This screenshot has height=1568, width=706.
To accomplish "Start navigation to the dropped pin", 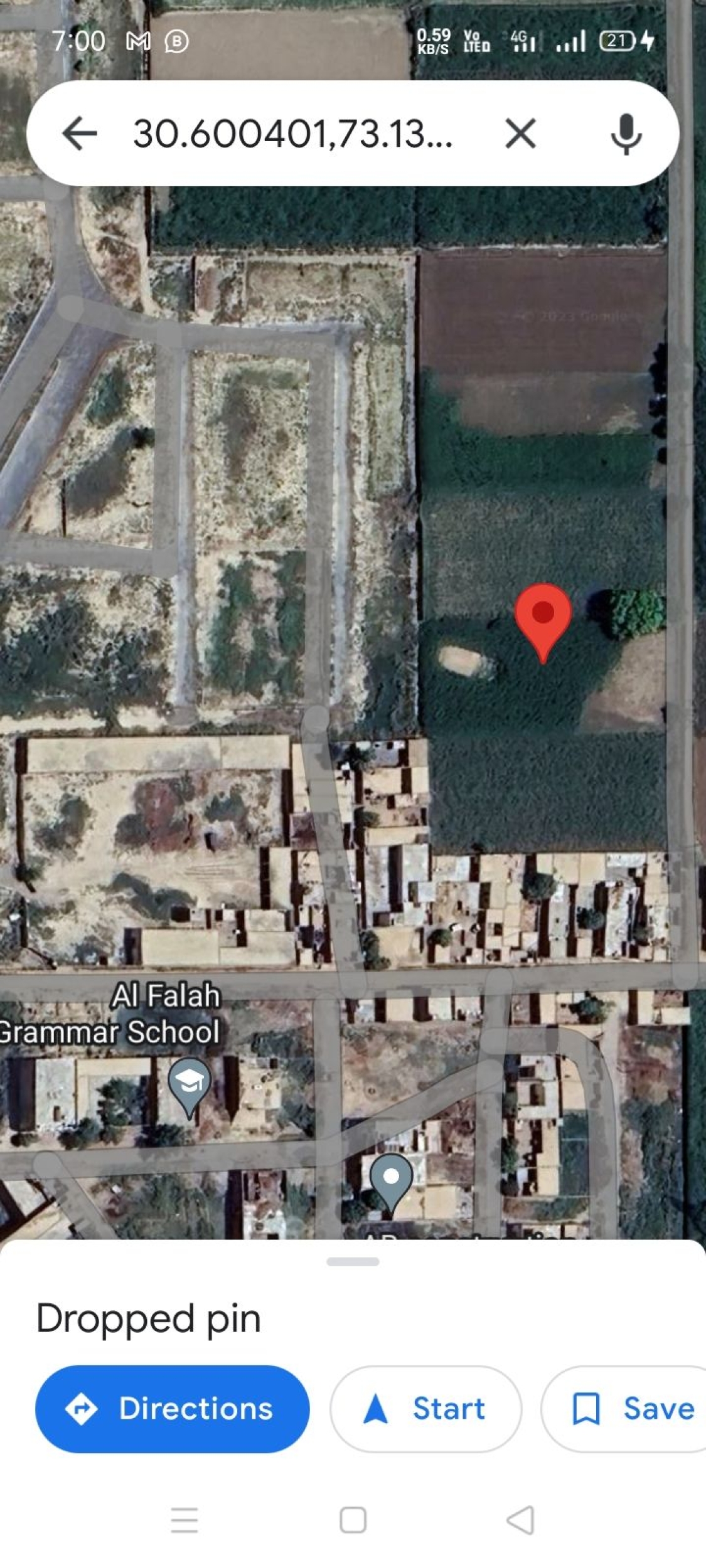I will (425, 1409).
